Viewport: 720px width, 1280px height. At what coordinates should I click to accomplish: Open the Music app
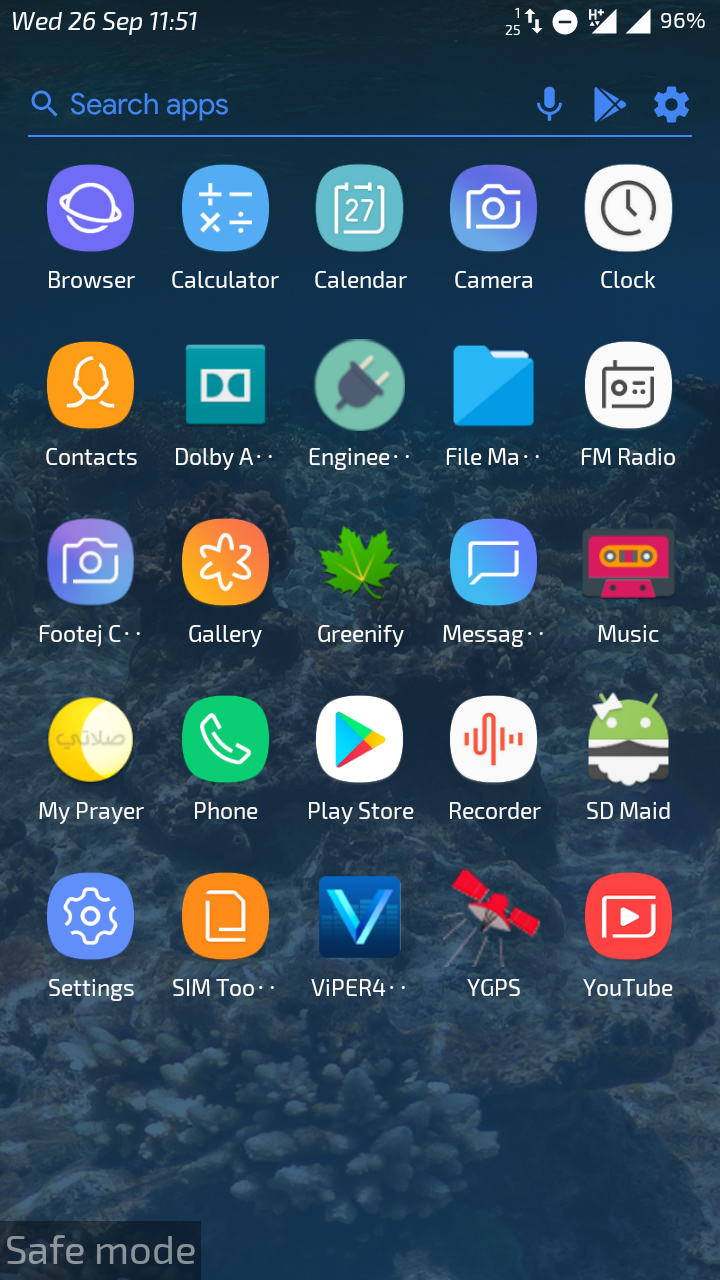pos(628,563)
